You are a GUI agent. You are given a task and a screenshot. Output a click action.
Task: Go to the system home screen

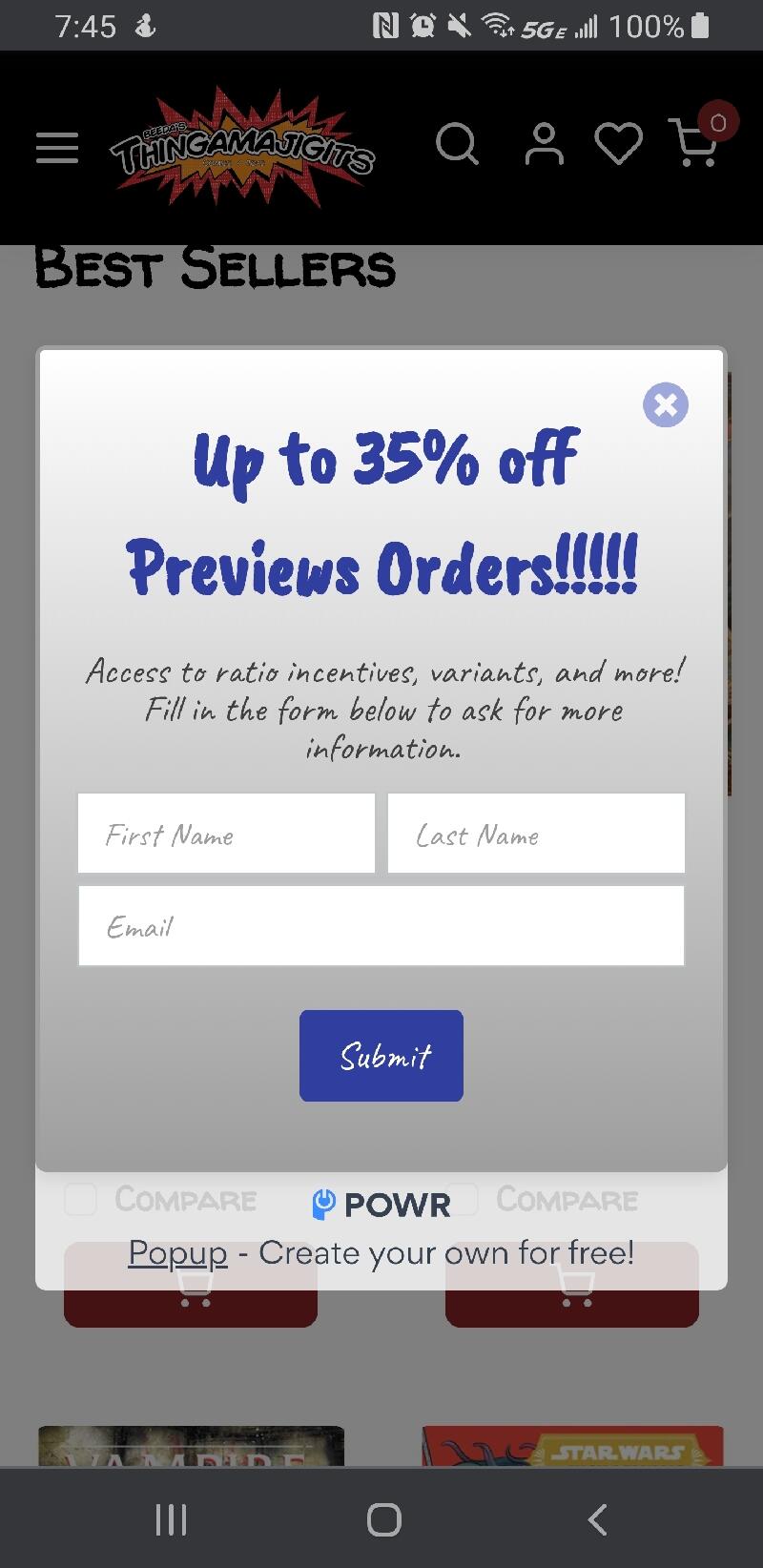383,1519
